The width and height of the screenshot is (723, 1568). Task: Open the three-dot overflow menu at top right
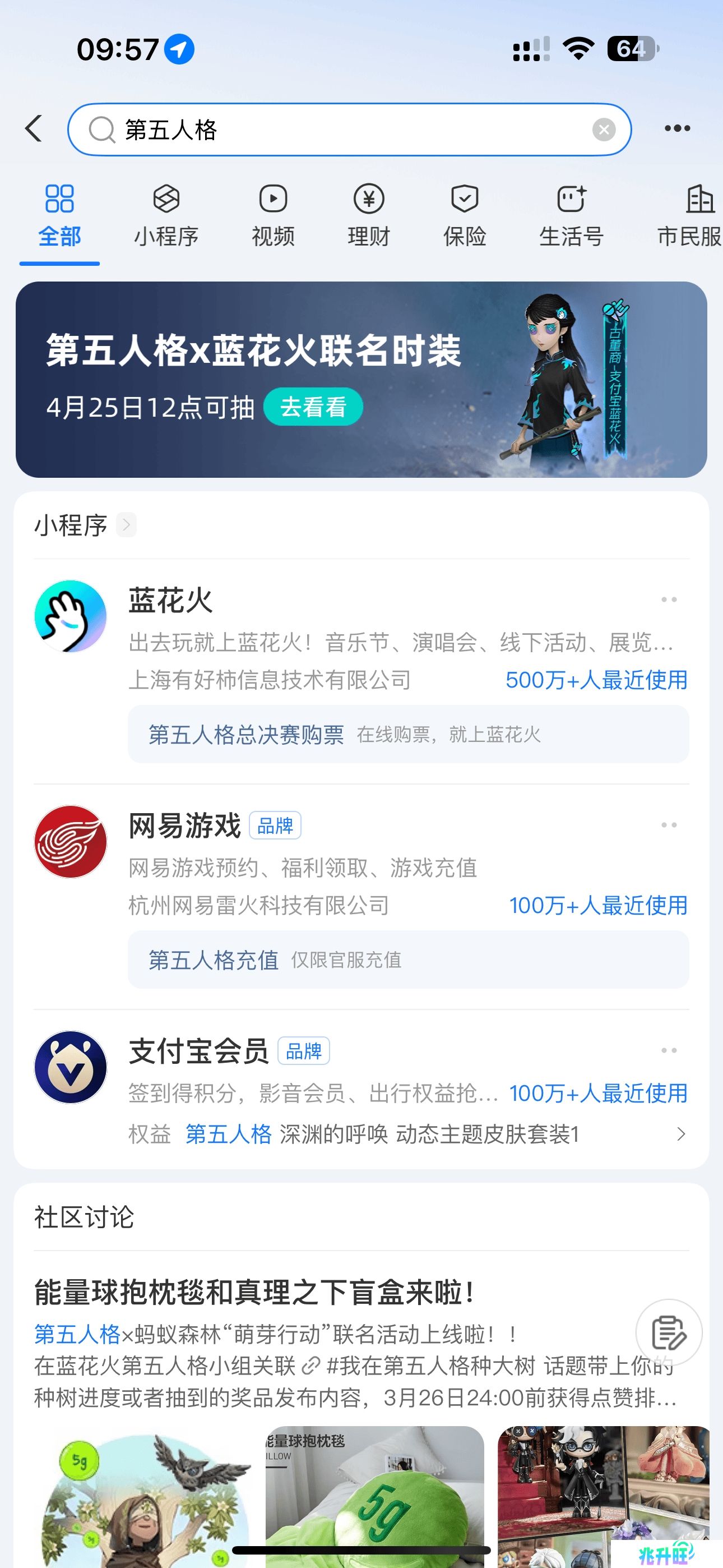tap(676, 128)
